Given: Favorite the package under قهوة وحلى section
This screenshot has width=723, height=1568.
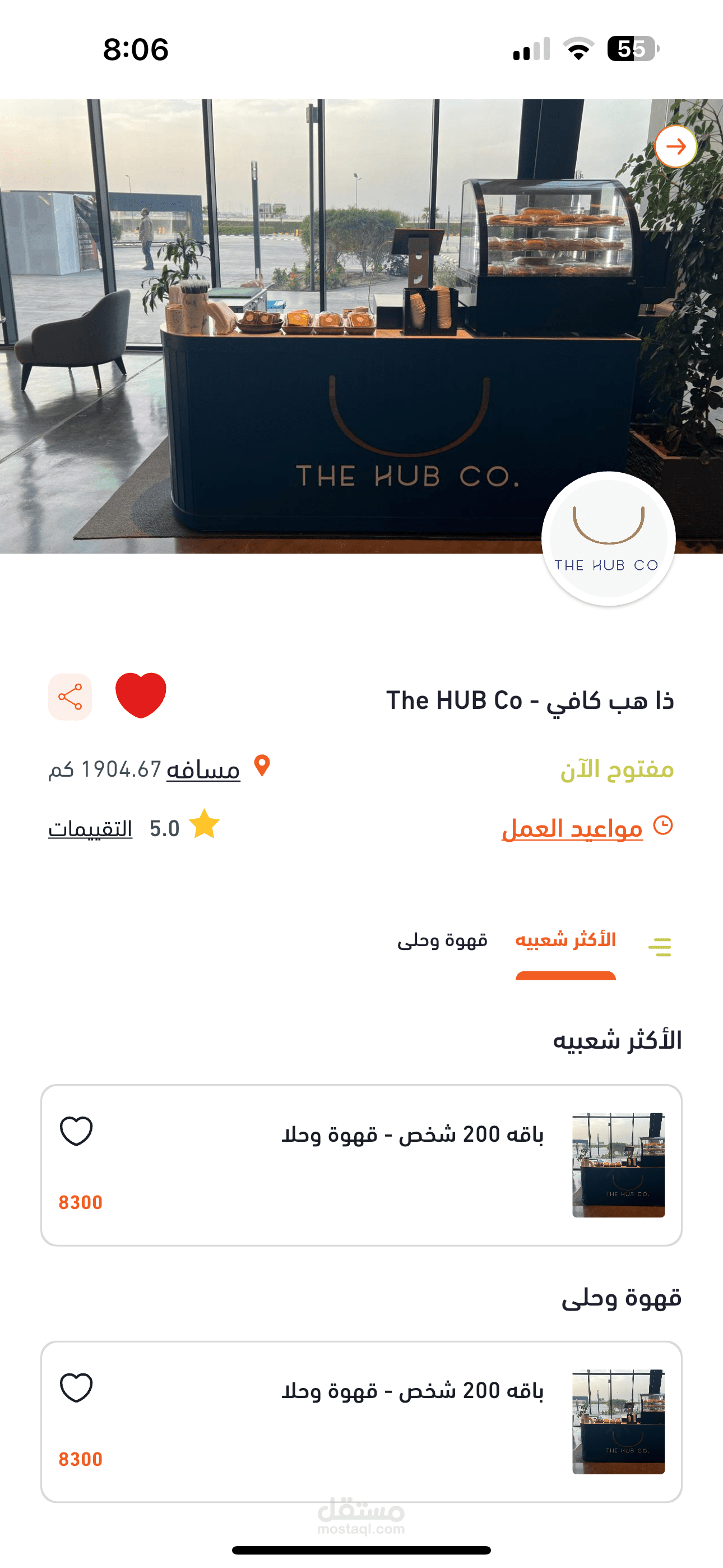Looking at the screenshot, I should point(76,1388).
